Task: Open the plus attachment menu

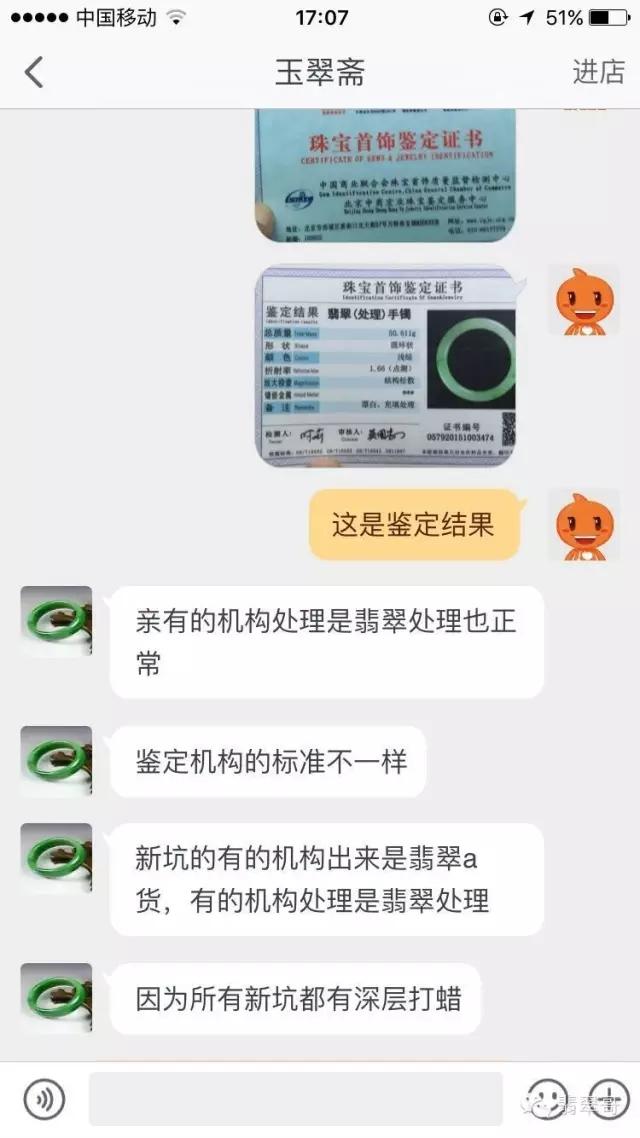Action: (x=607, y=1099)
